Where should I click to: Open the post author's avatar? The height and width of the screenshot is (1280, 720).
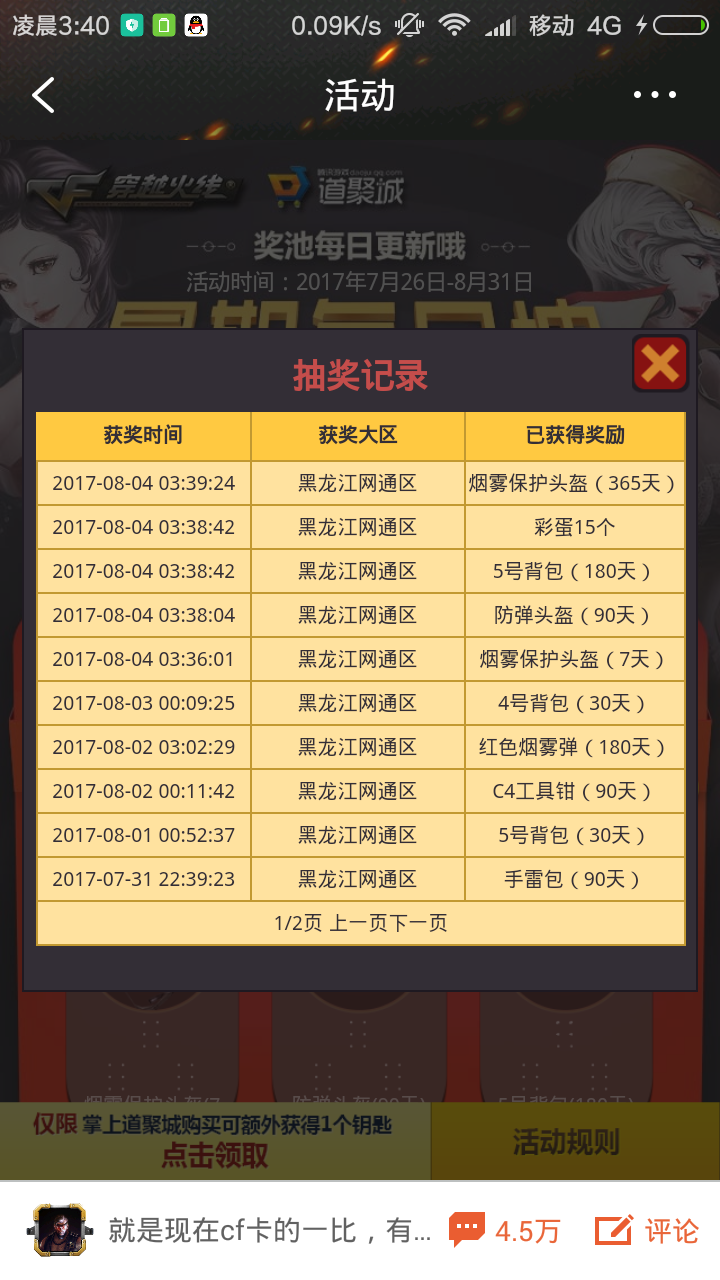(x=60, y=1230)
